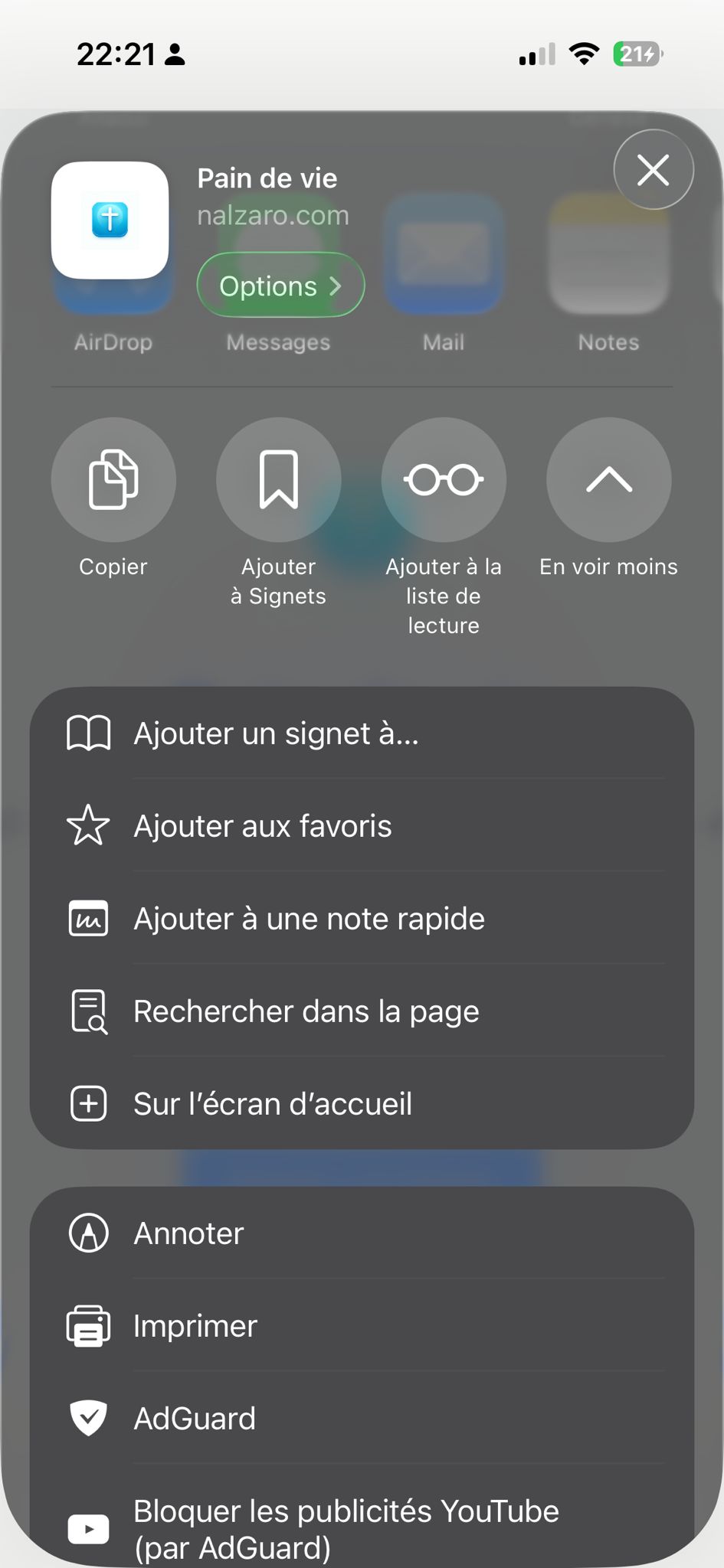Collapse sharing options with En voir moins
This screenshot has width=724, height=1568.
coord(608,479)
